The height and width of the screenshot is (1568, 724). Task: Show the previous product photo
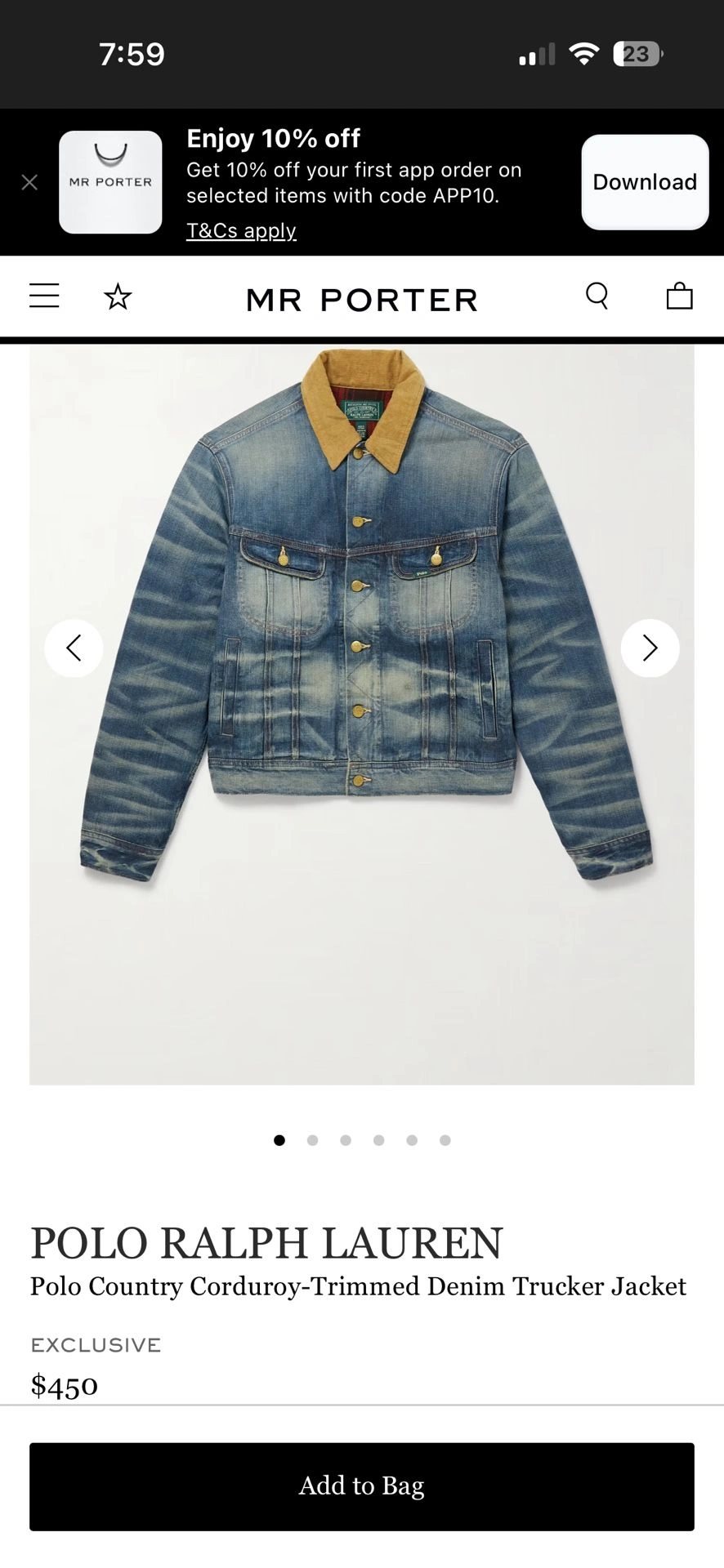coord(74,648)
